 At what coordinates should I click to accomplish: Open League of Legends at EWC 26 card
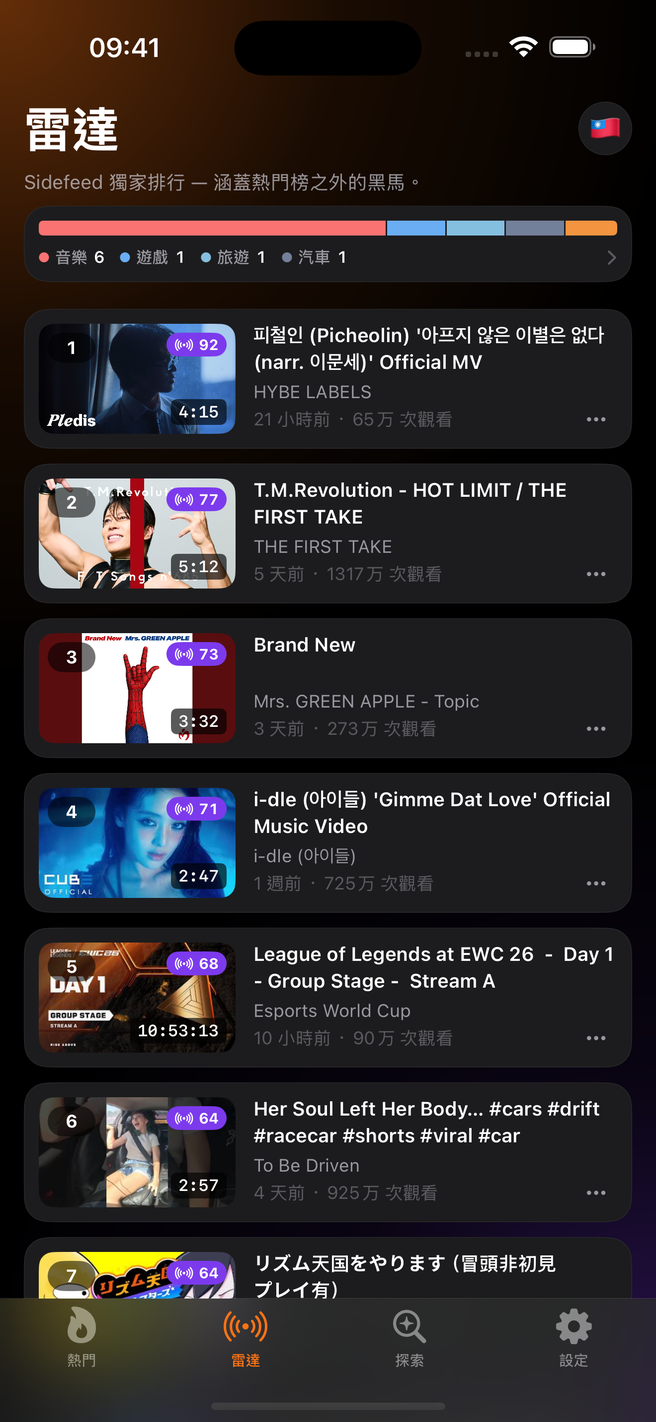[328, 997]
